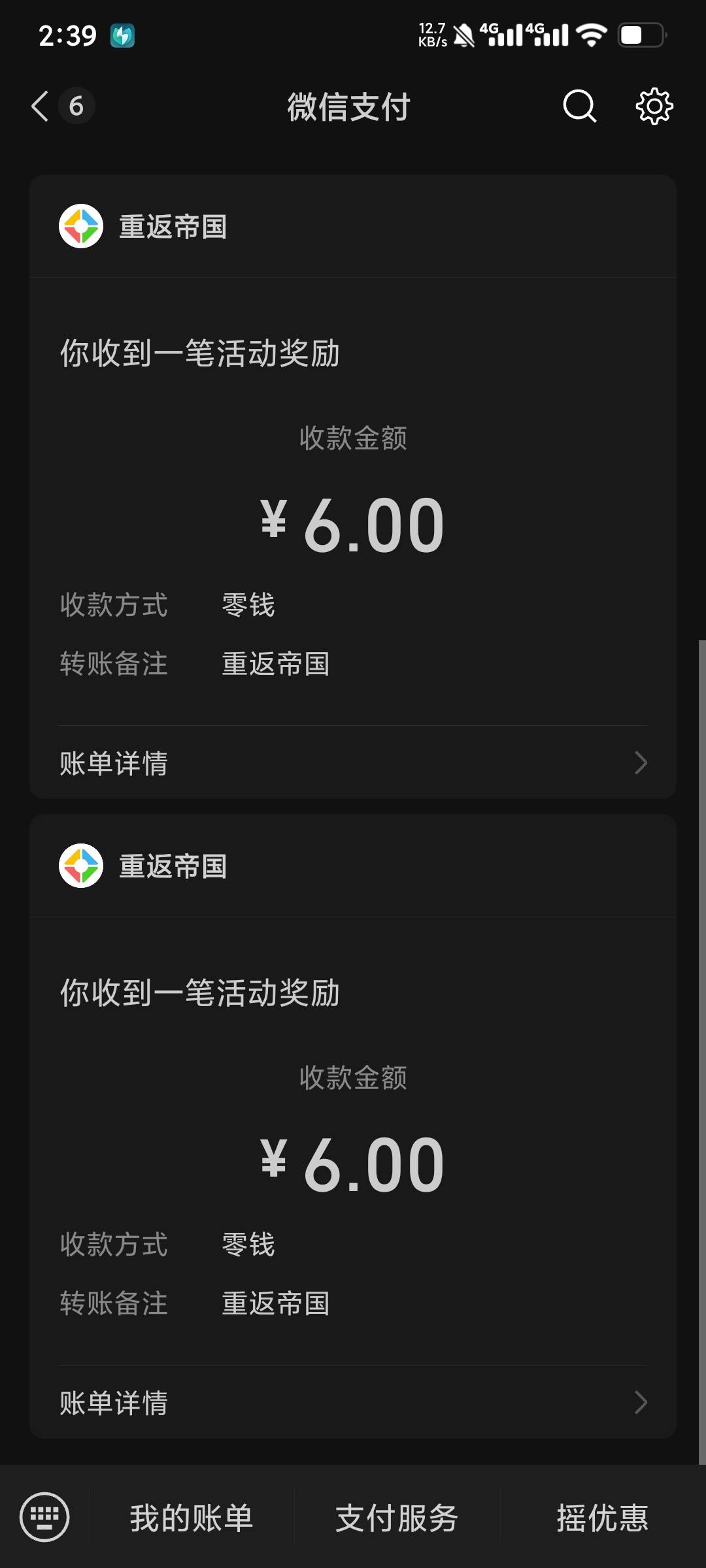Go back using the top-left arrow
The height and width of the screenshot is (1568, 706).
click(x=41, y=106)
